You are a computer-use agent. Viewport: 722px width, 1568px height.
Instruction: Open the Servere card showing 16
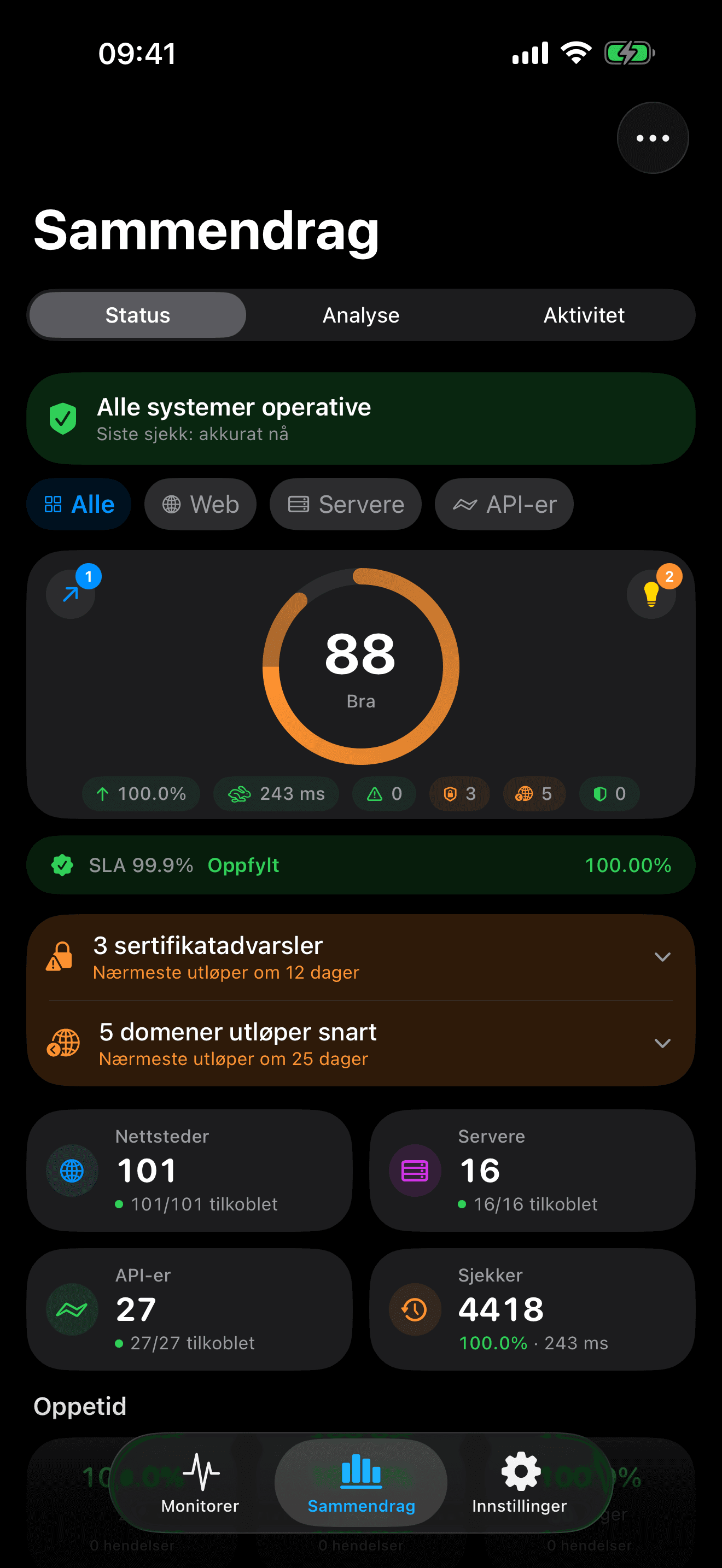(x=532, y=1170)
